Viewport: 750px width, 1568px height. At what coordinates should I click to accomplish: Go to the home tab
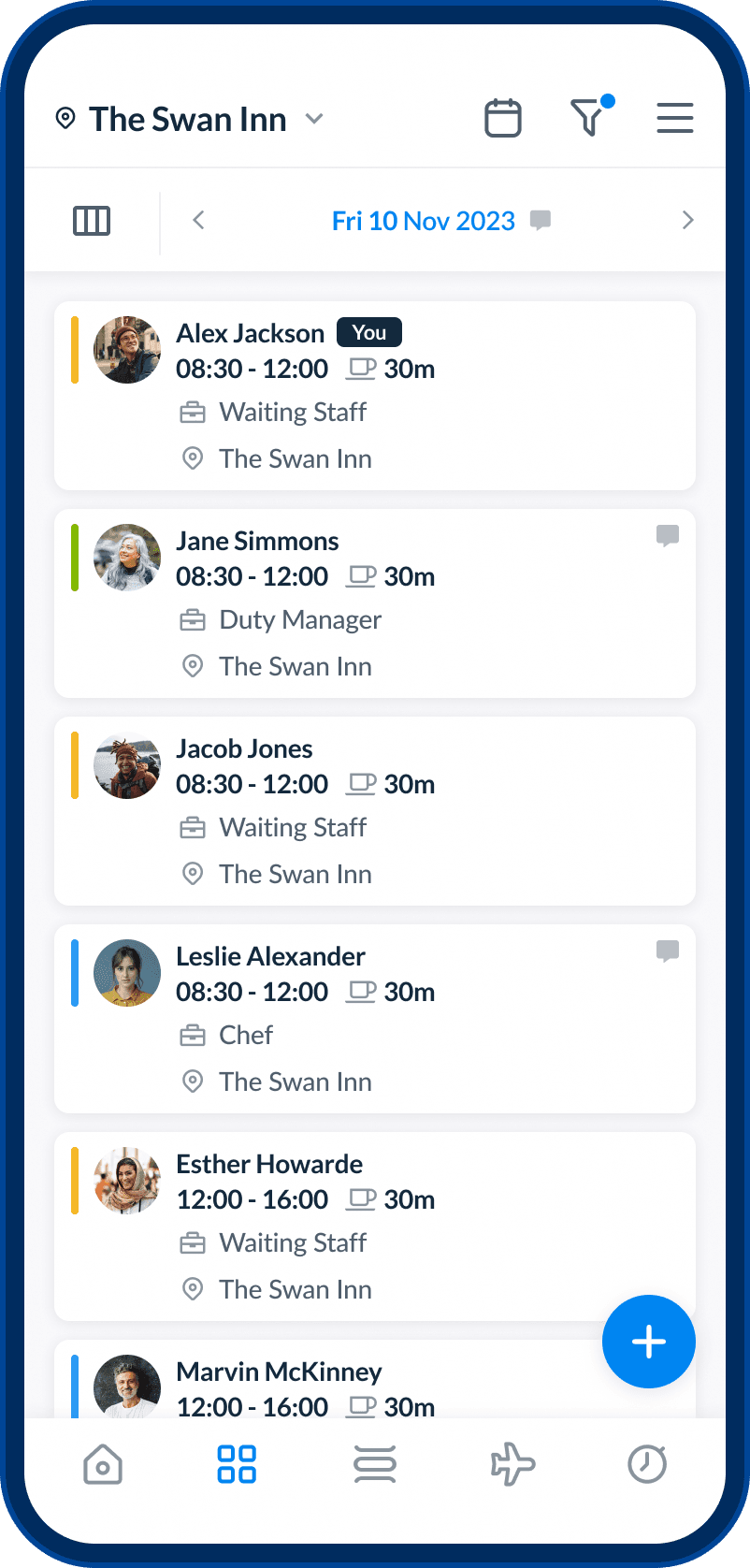point(103,1464)
